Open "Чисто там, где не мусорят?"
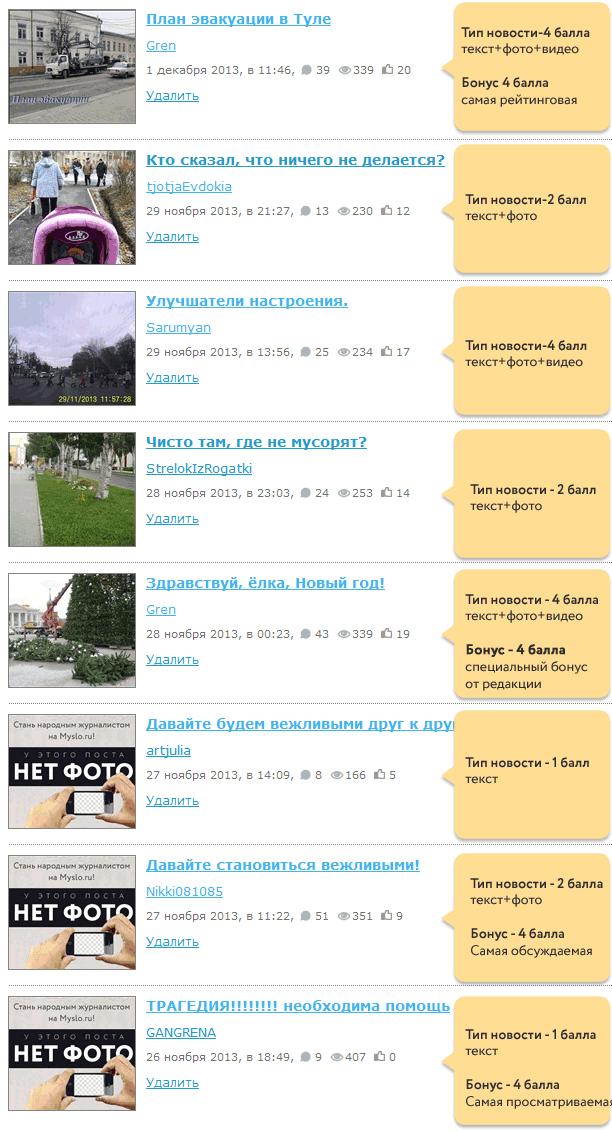This screenshot has height=1132, width=612. [x=256, y=442]
